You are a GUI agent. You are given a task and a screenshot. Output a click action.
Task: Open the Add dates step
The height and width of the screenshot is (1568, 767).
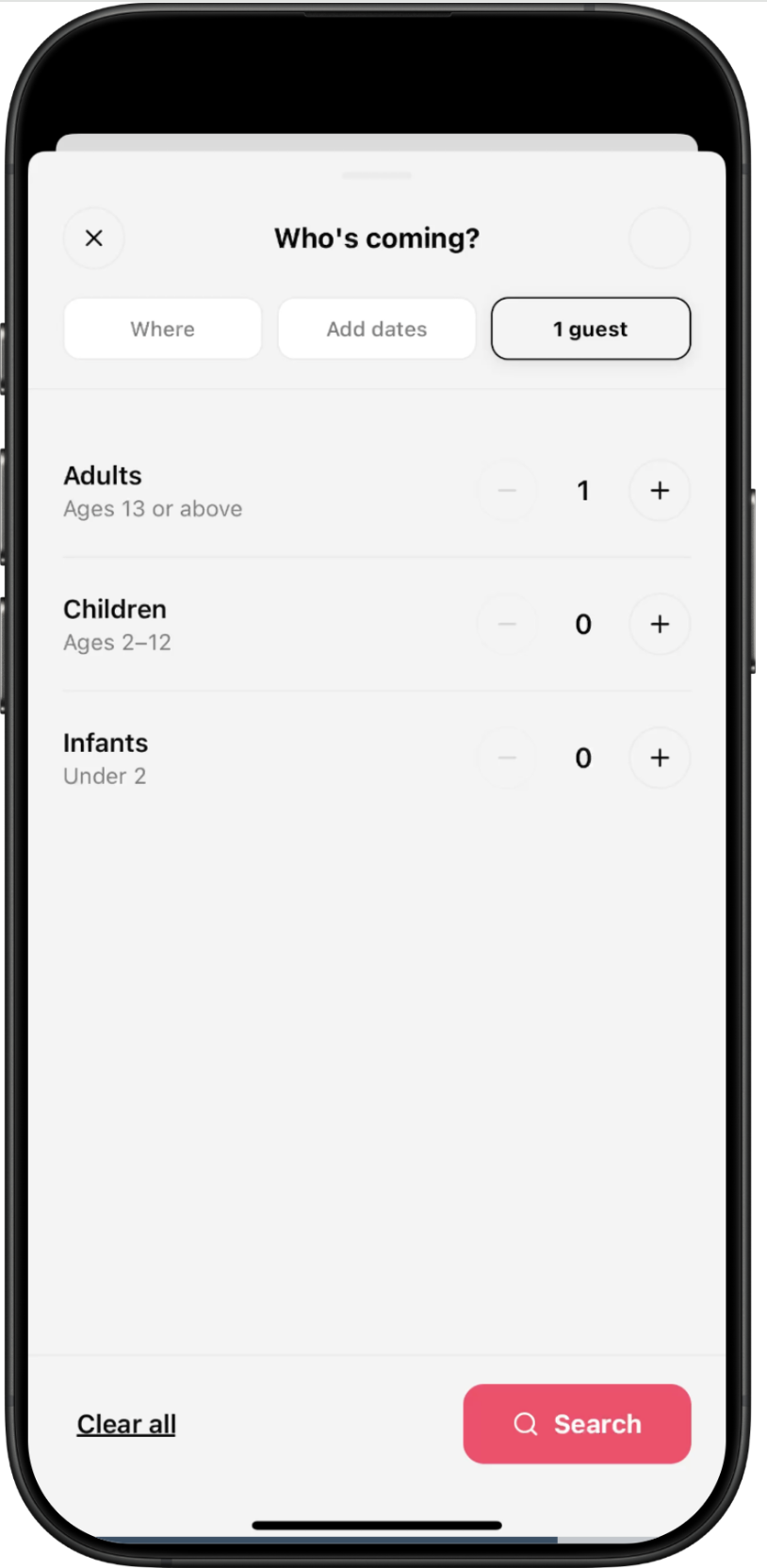point(377,329)
